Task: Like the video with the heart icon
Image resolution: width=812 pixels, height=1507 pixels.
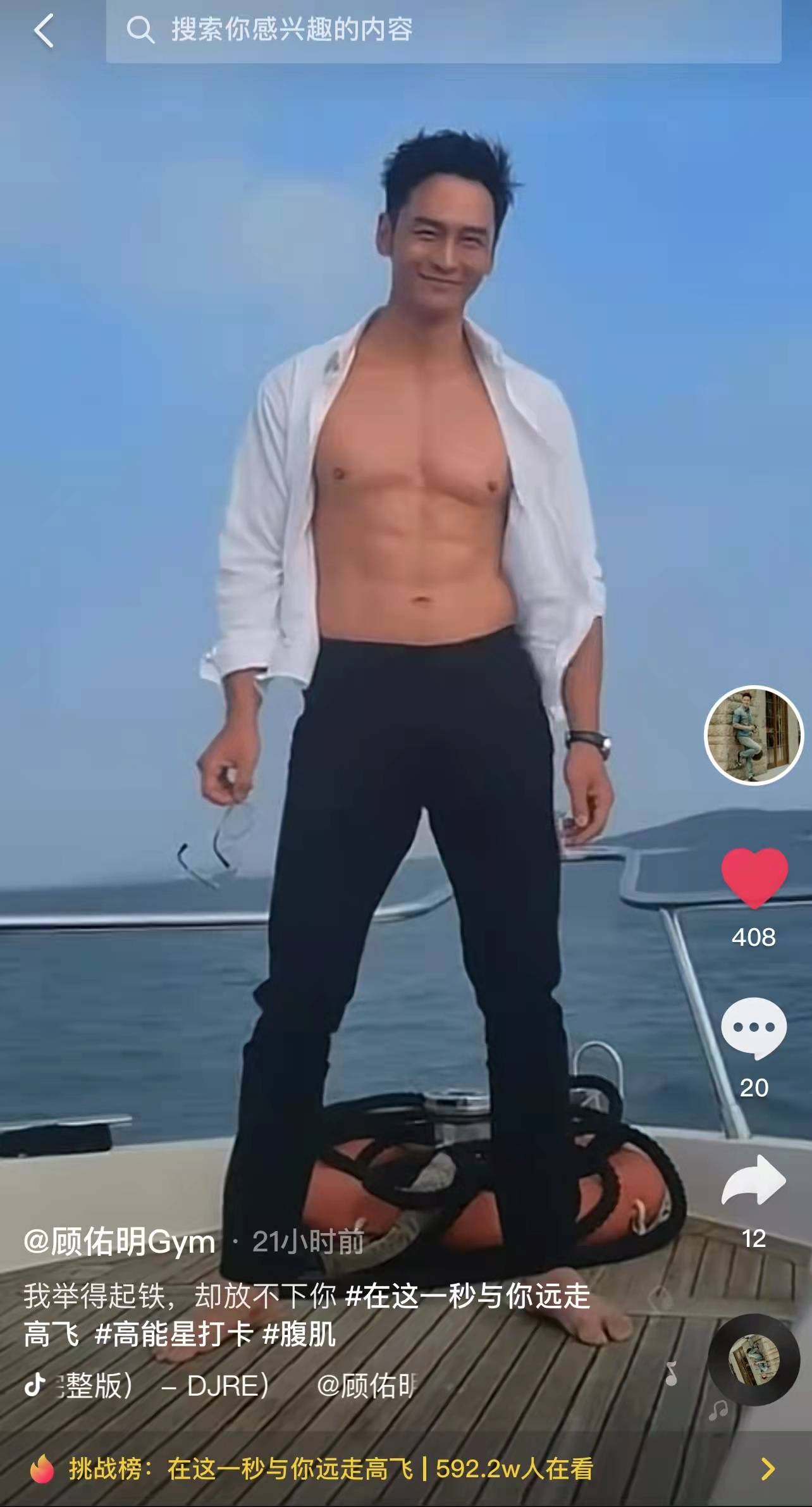Action: [754, 878]
